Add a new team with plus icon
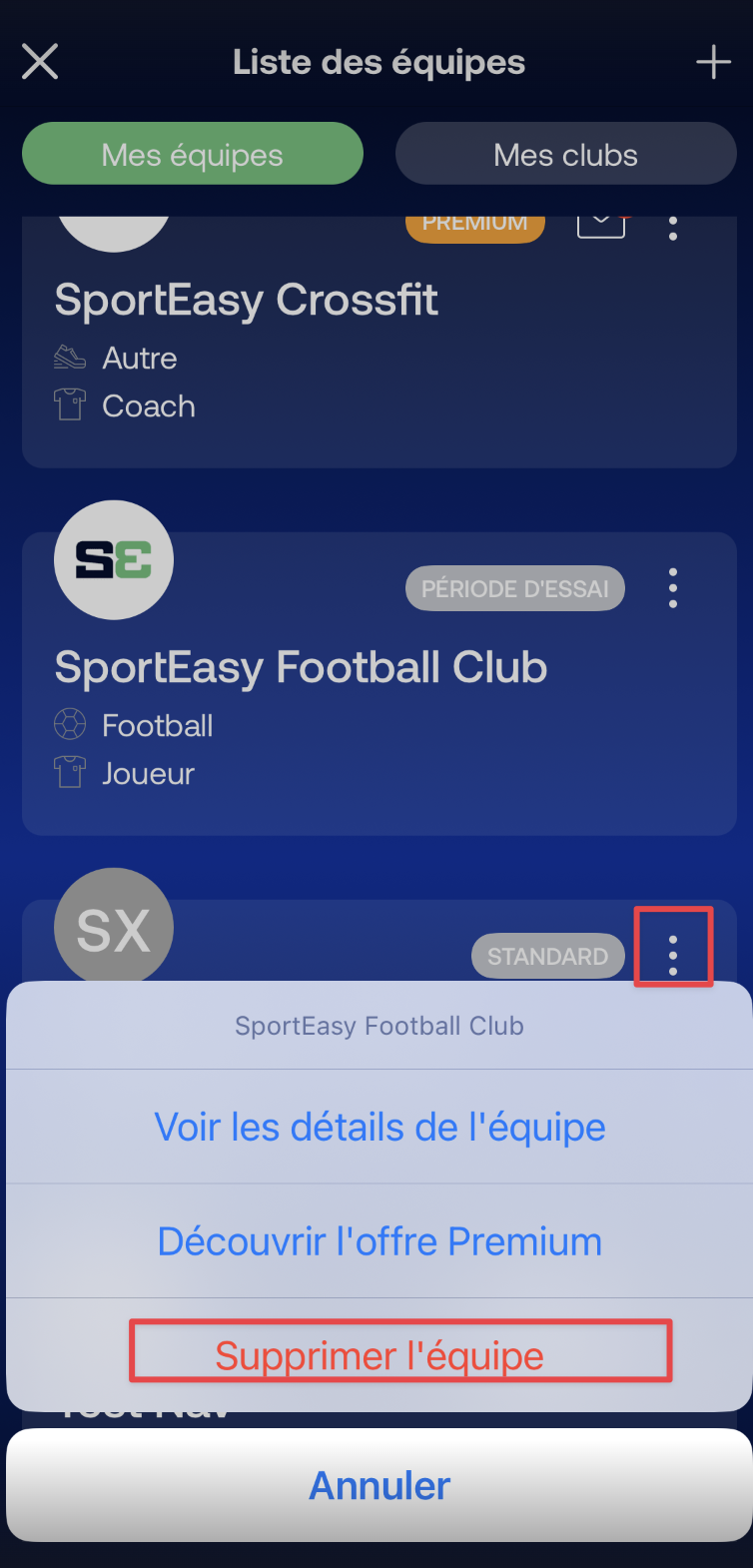 [x=713, y=62]
